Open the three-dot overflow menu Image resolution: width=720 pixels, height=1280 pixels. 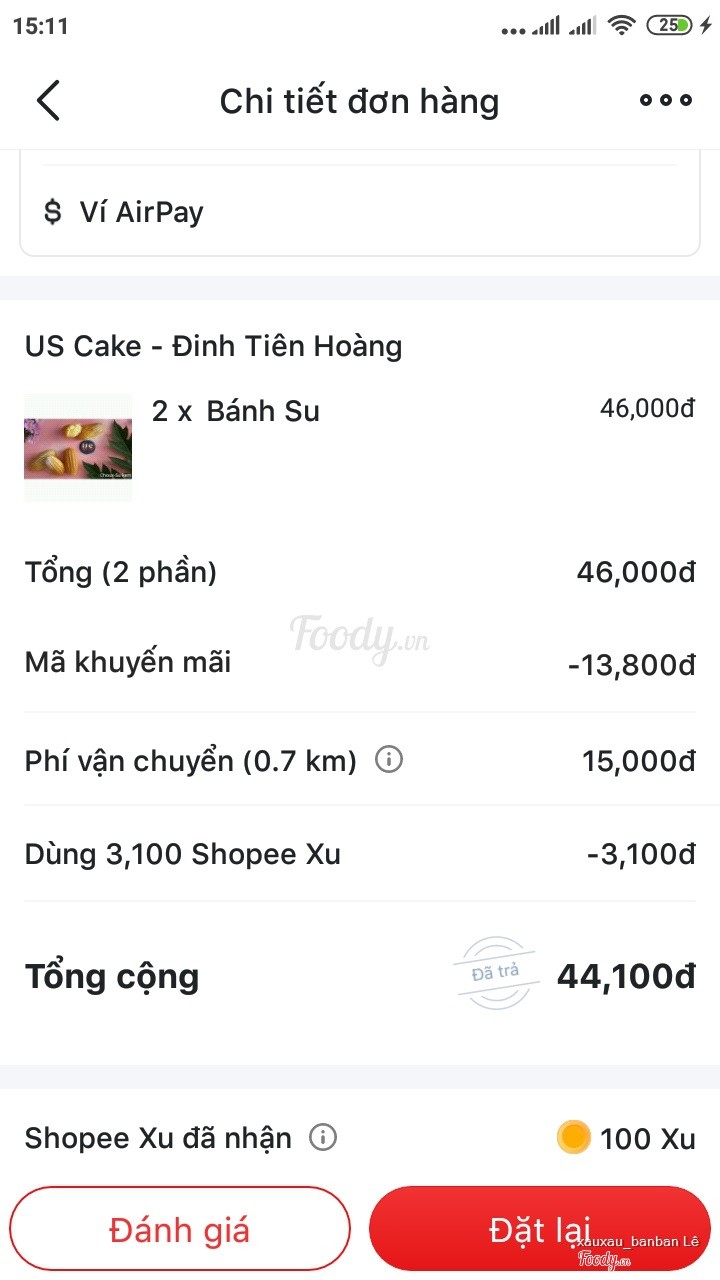(665, 100)
